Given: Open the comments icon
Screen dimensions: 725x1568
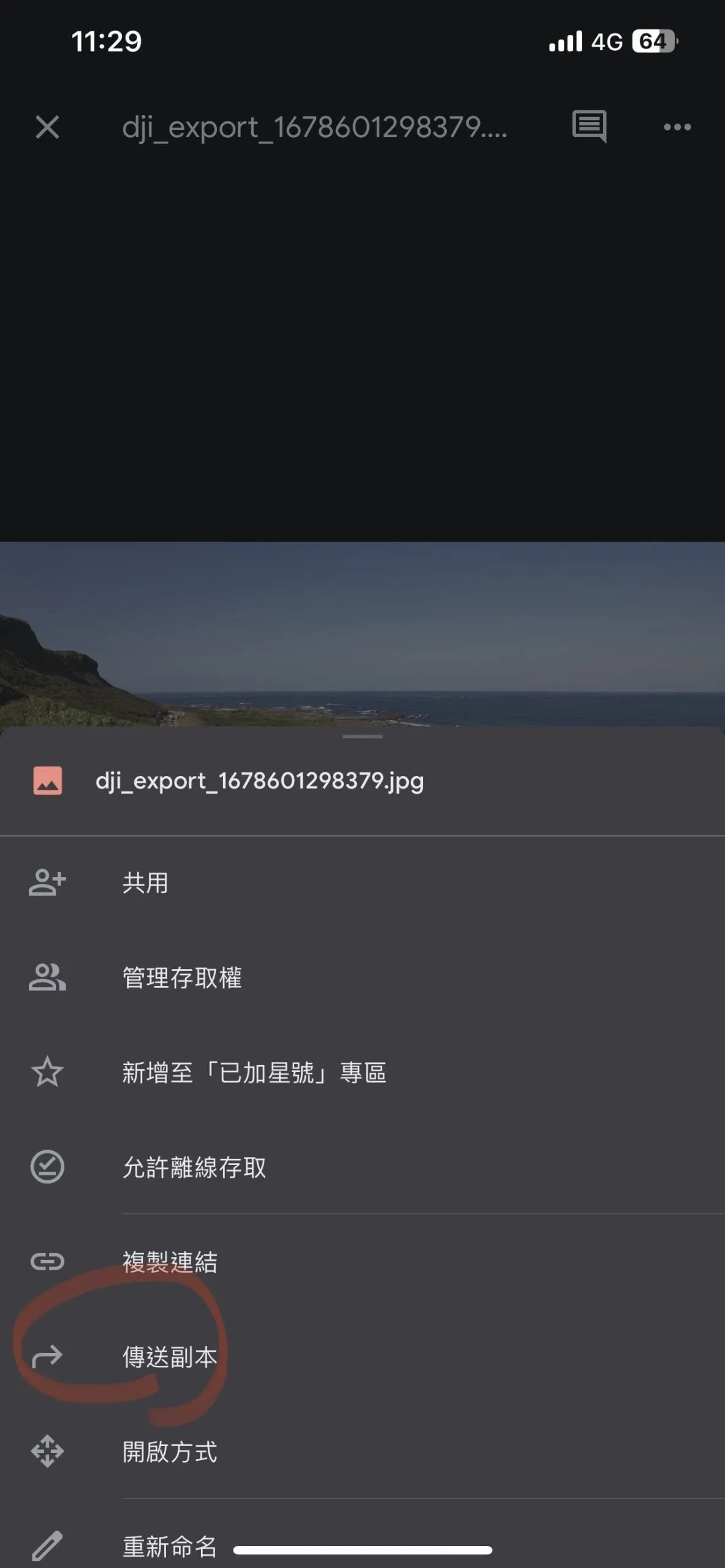Looking at the screenshot, I should pos(589,126).
